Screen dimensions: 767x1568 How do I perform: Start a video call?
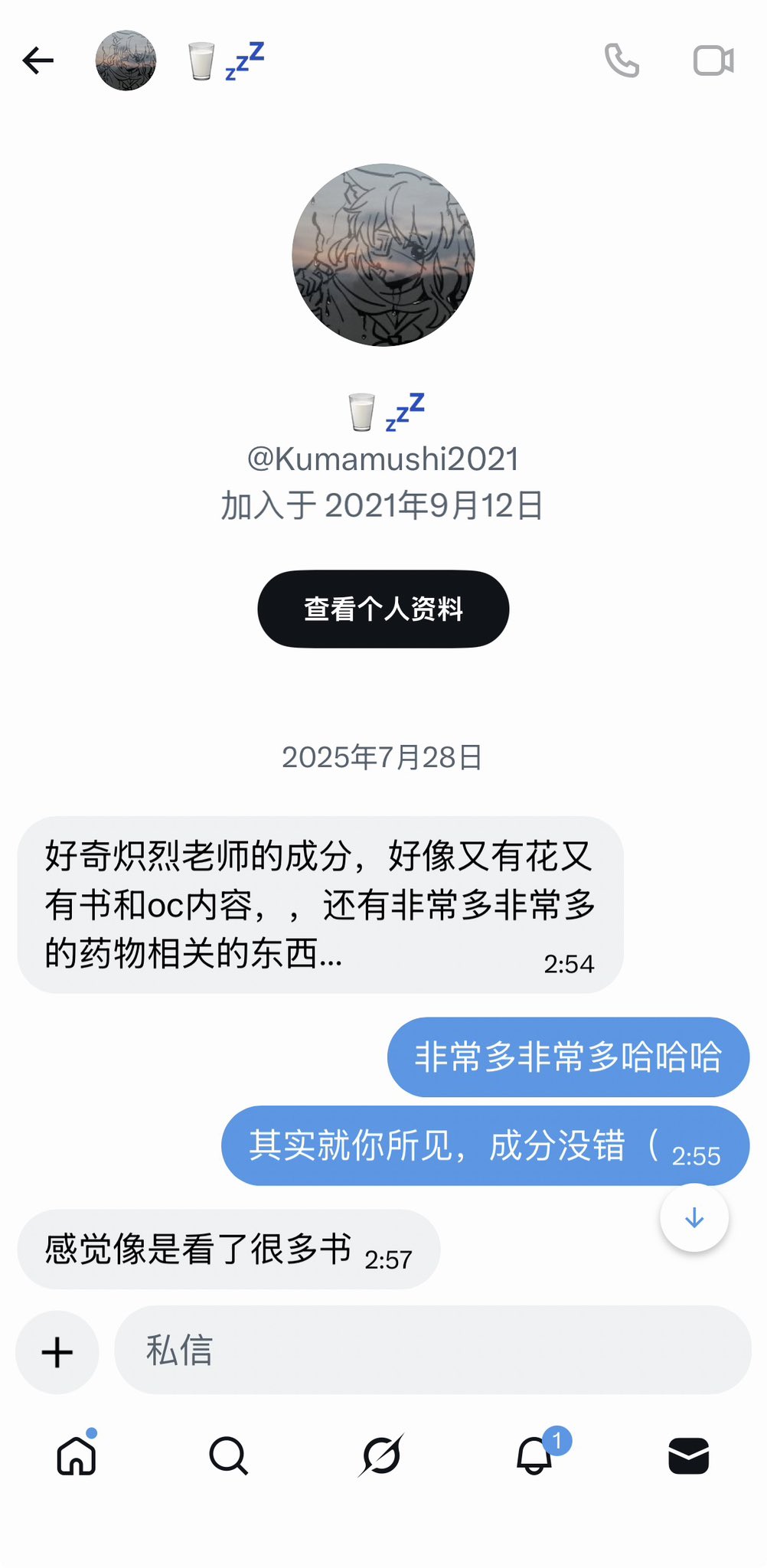pos(713,60)
